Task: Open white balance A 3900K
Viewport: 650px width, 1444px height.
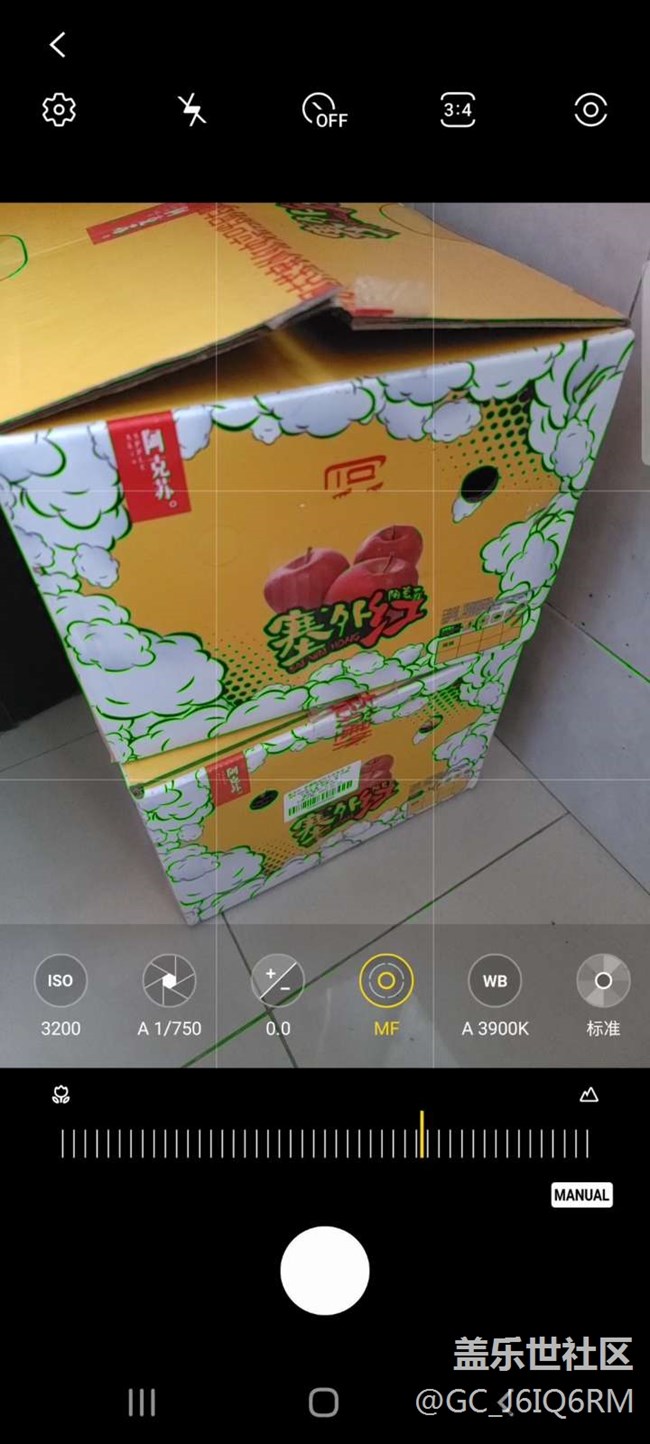Action: click(495, 981)
